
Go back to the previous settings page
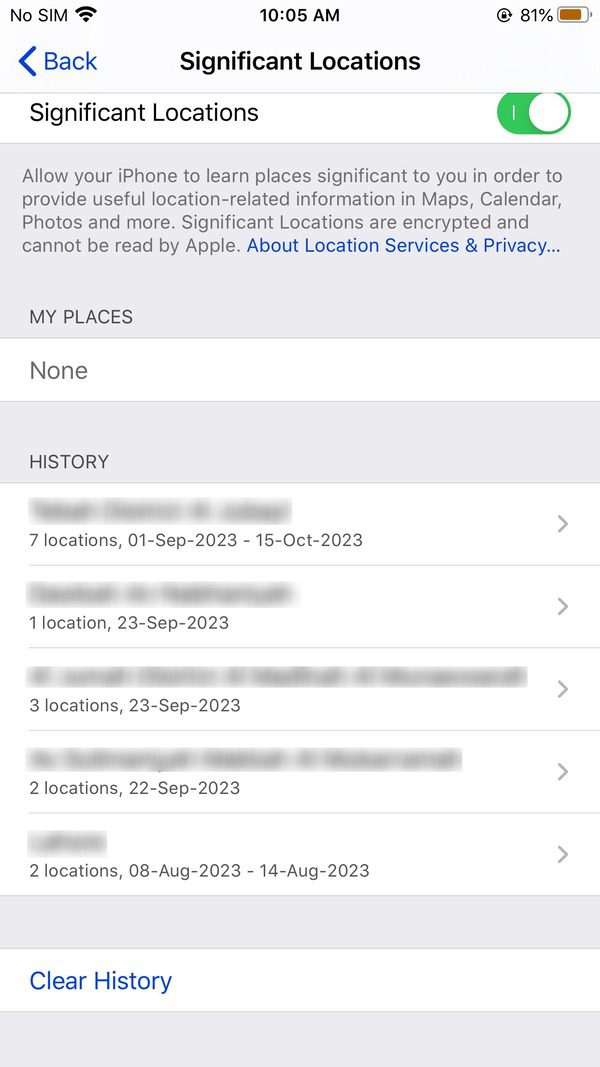tap(58, 61)
